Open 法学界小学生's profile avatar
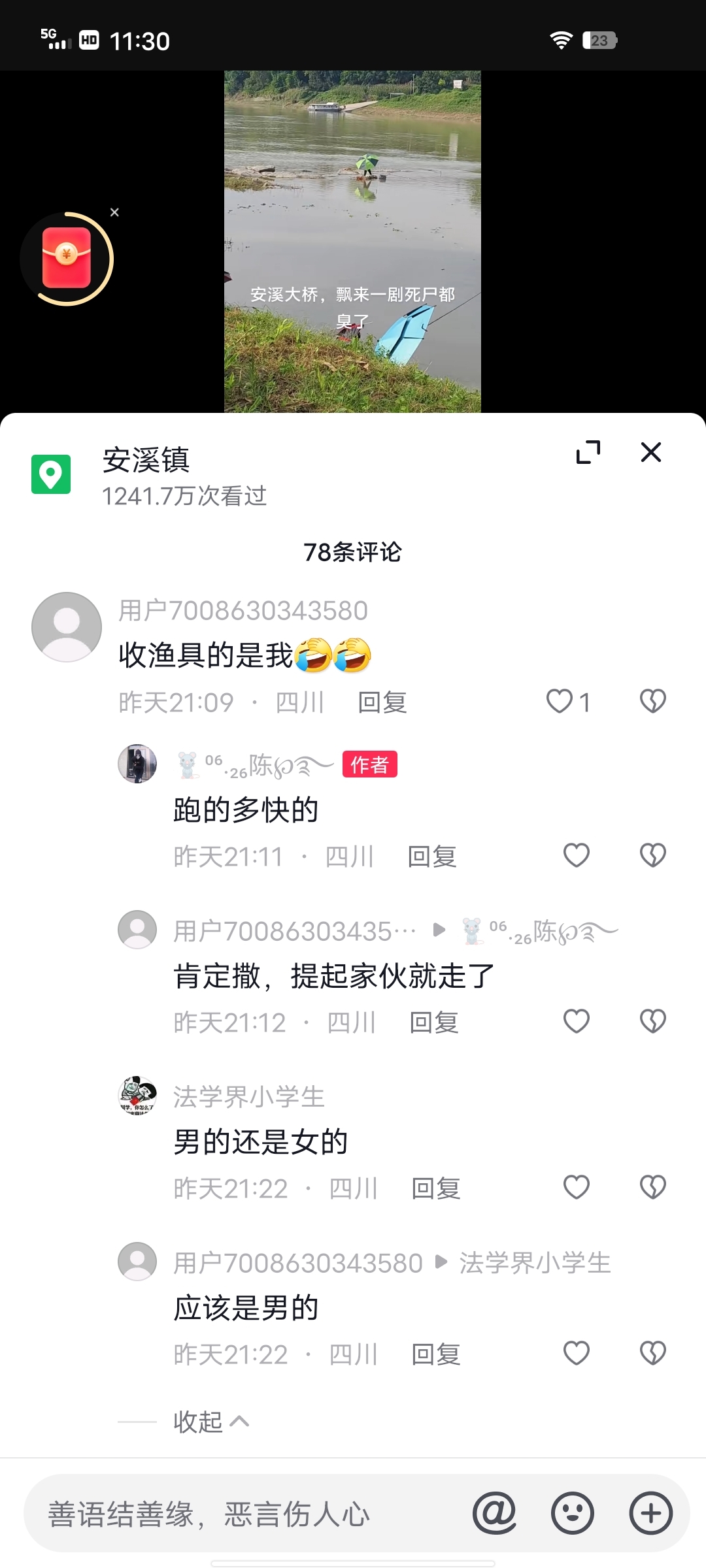This screenshot has height=1568, width=706. [137, 1096]
